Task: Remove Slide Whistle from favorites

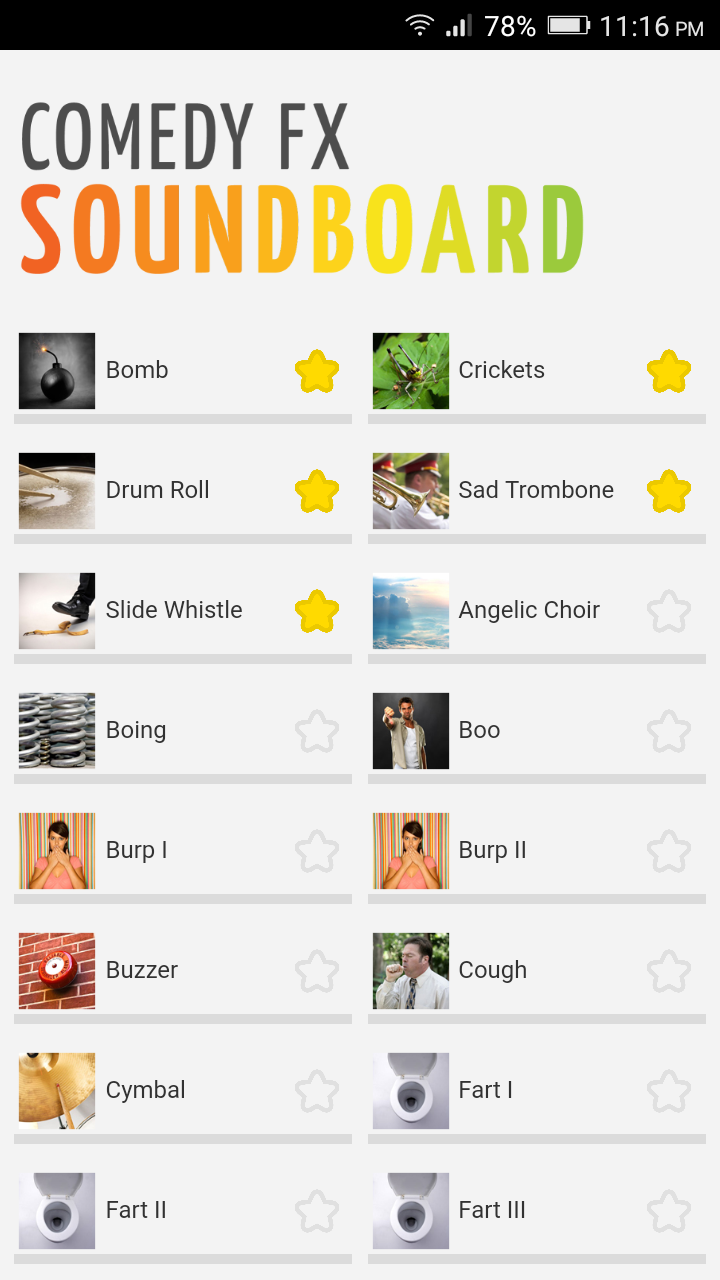Action: (x=316, y=610)
